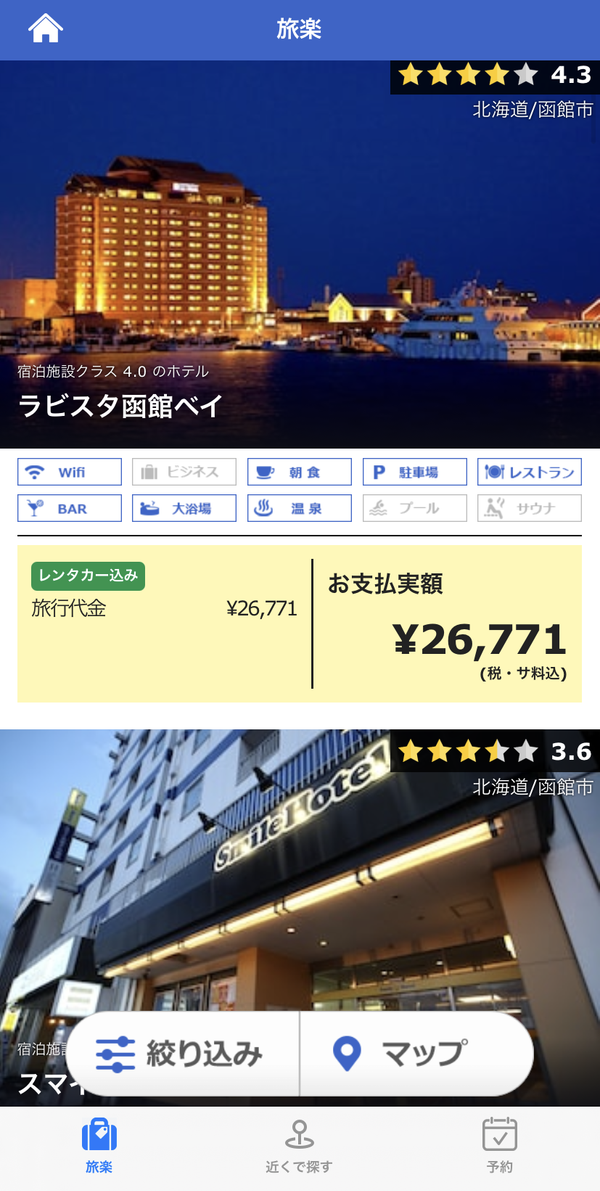Switch to the 近くで探す tab
The image size is (600, 1191).
click(300, 1145)
